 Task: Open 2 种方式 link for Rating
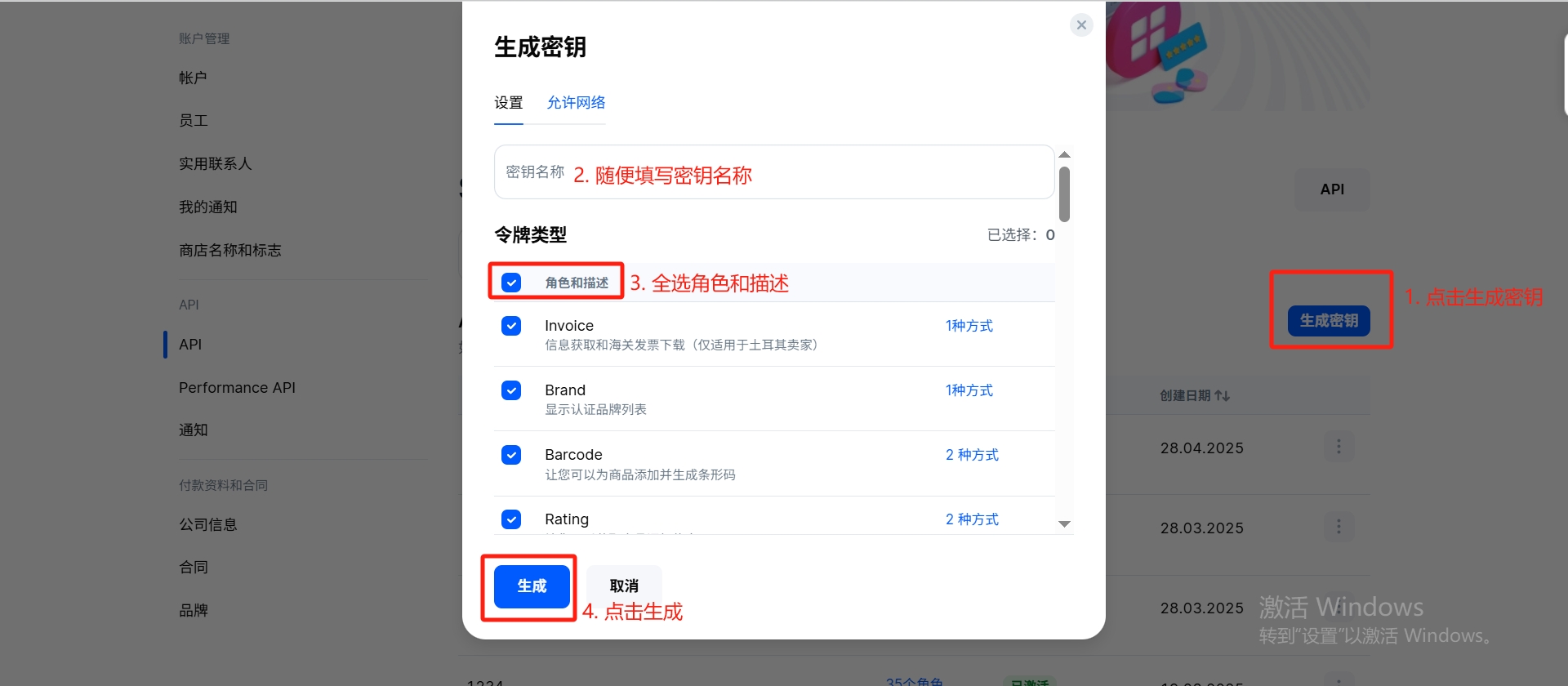(972, 519)
